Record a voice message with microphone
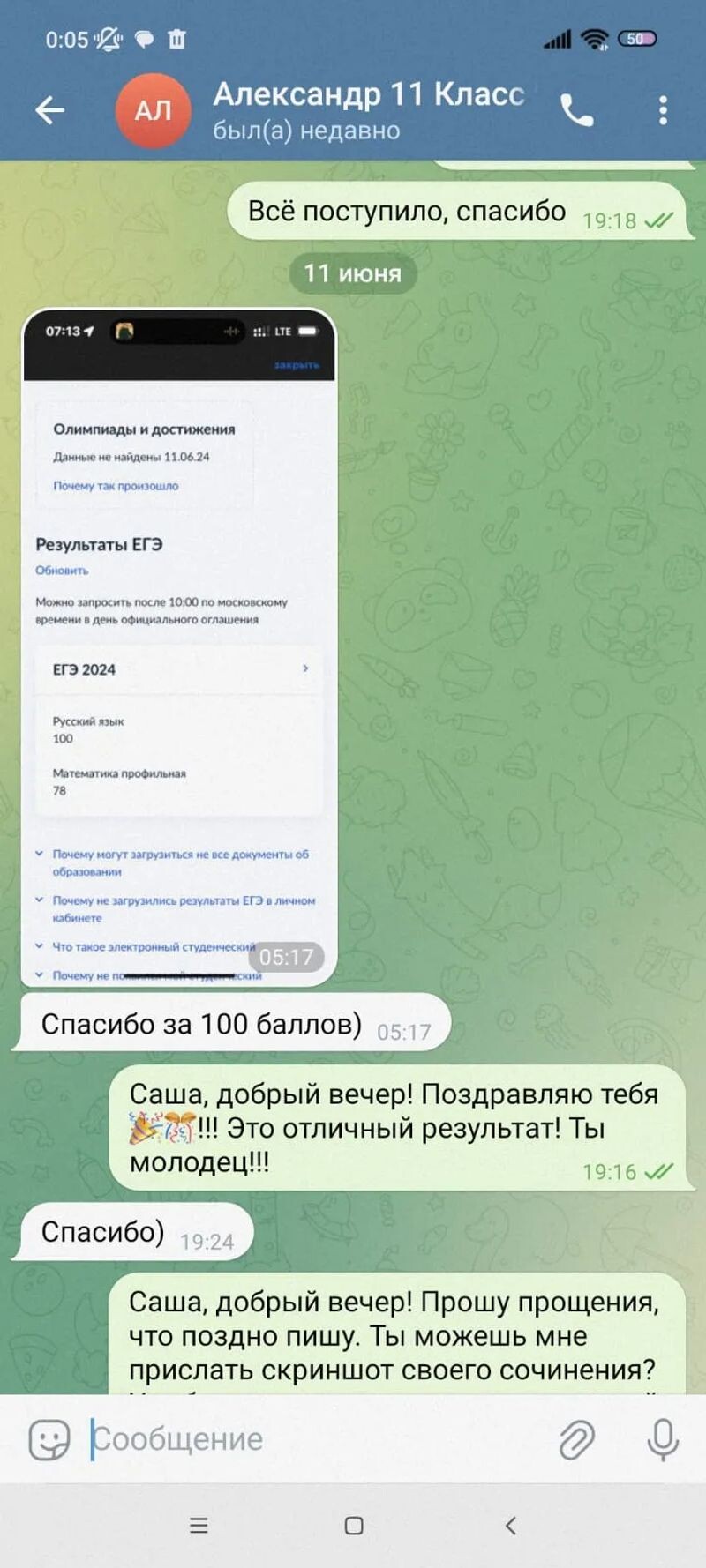Image resolution: width=706 pixels, height=1568 pixels. 662,1440
